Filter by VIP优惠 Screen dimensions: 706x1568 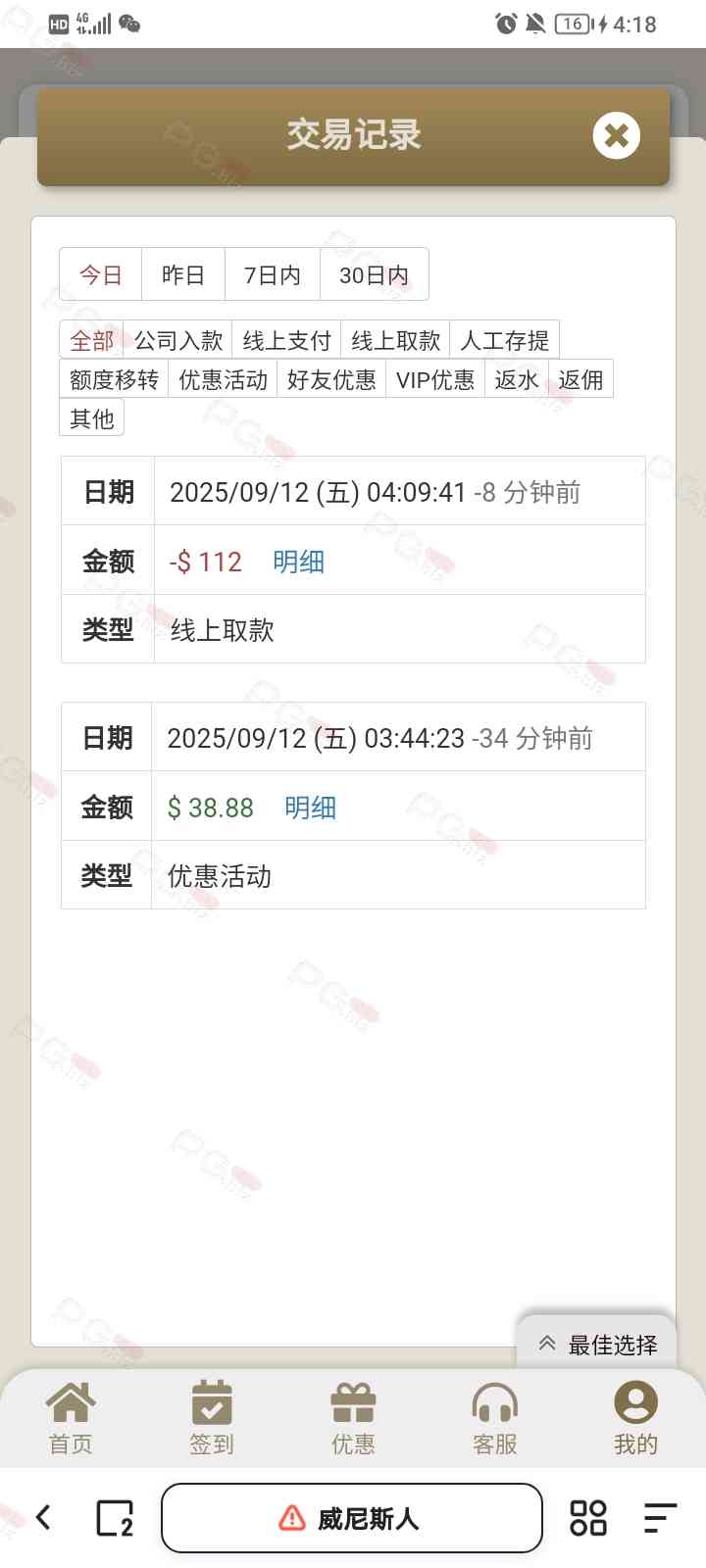point(435,380)
